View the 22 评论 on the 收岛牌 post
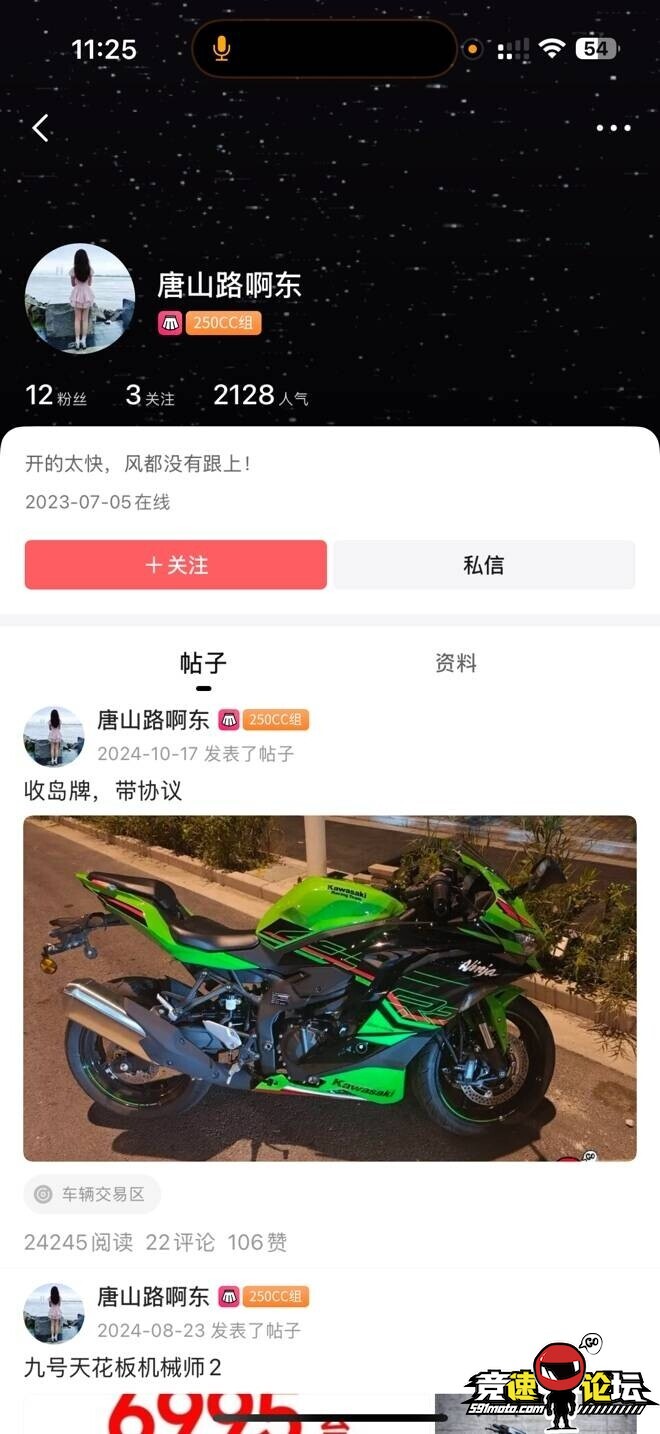 180,1242
